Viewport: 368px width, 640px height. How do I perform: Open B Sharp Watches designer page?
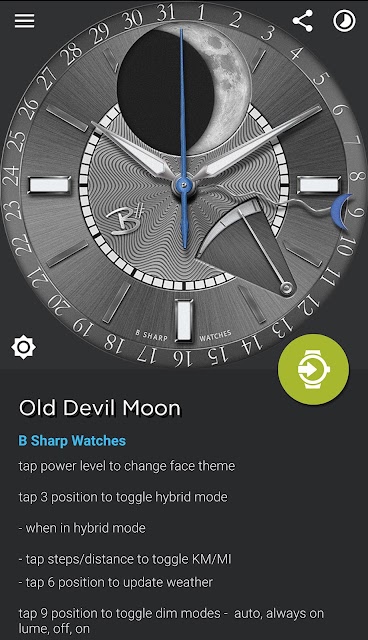(x=72, y=441)
